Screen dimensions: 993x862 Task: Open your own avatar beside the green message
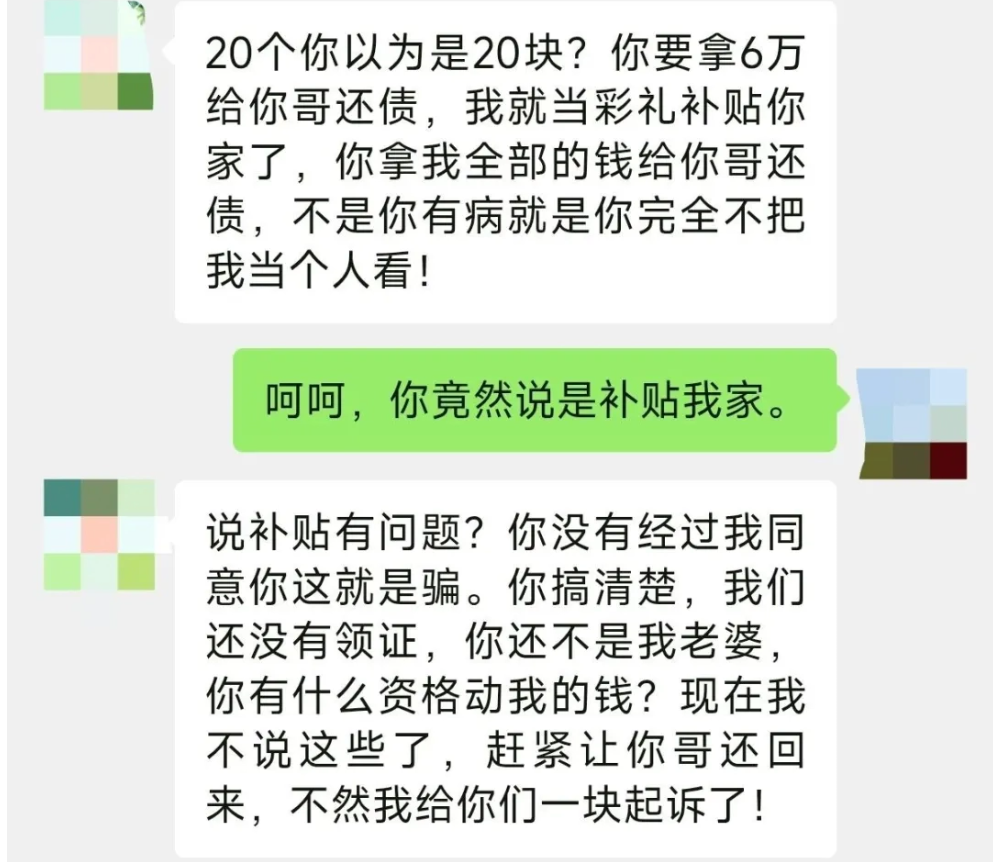(912, 423)
